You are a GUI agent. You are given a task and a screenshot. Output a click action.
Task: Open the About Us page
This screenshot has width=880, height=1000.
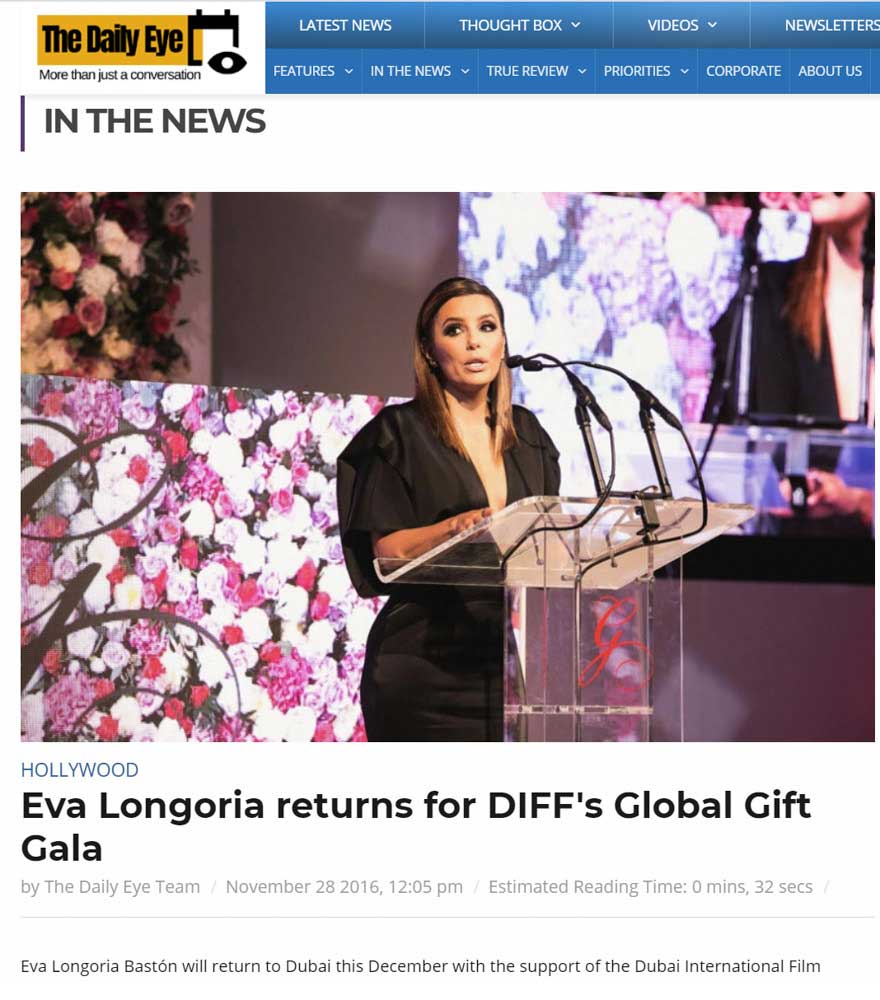click(x=830, y=71)
